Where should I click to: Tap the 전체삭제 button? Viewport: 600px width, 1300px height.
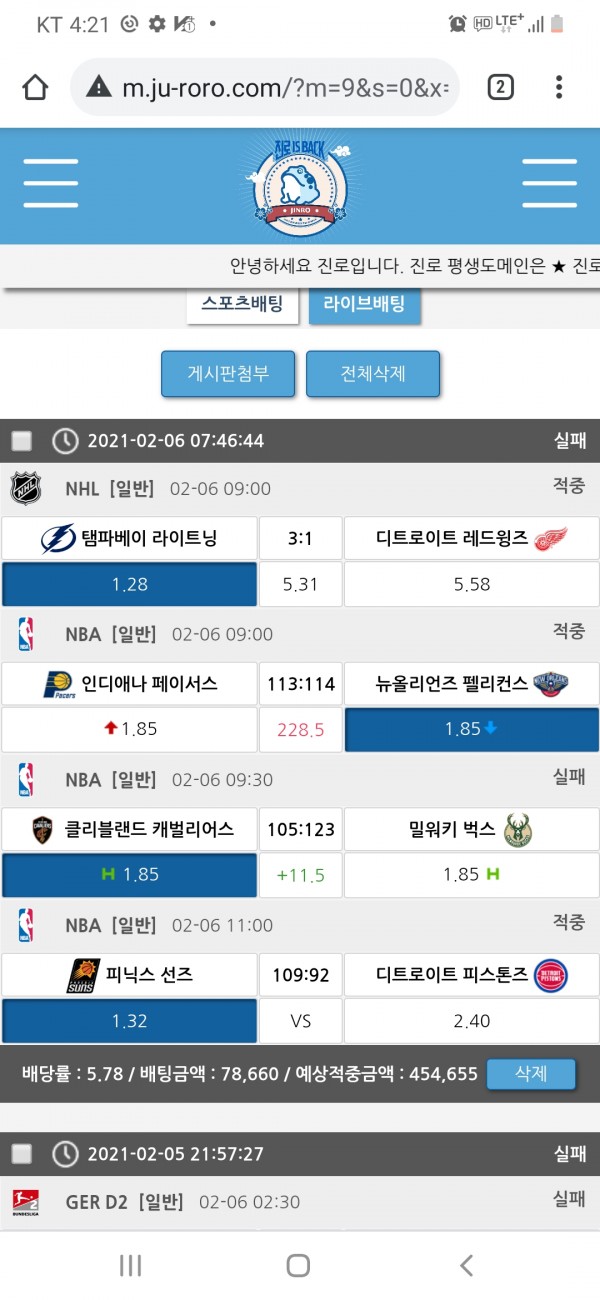point(372,375)
